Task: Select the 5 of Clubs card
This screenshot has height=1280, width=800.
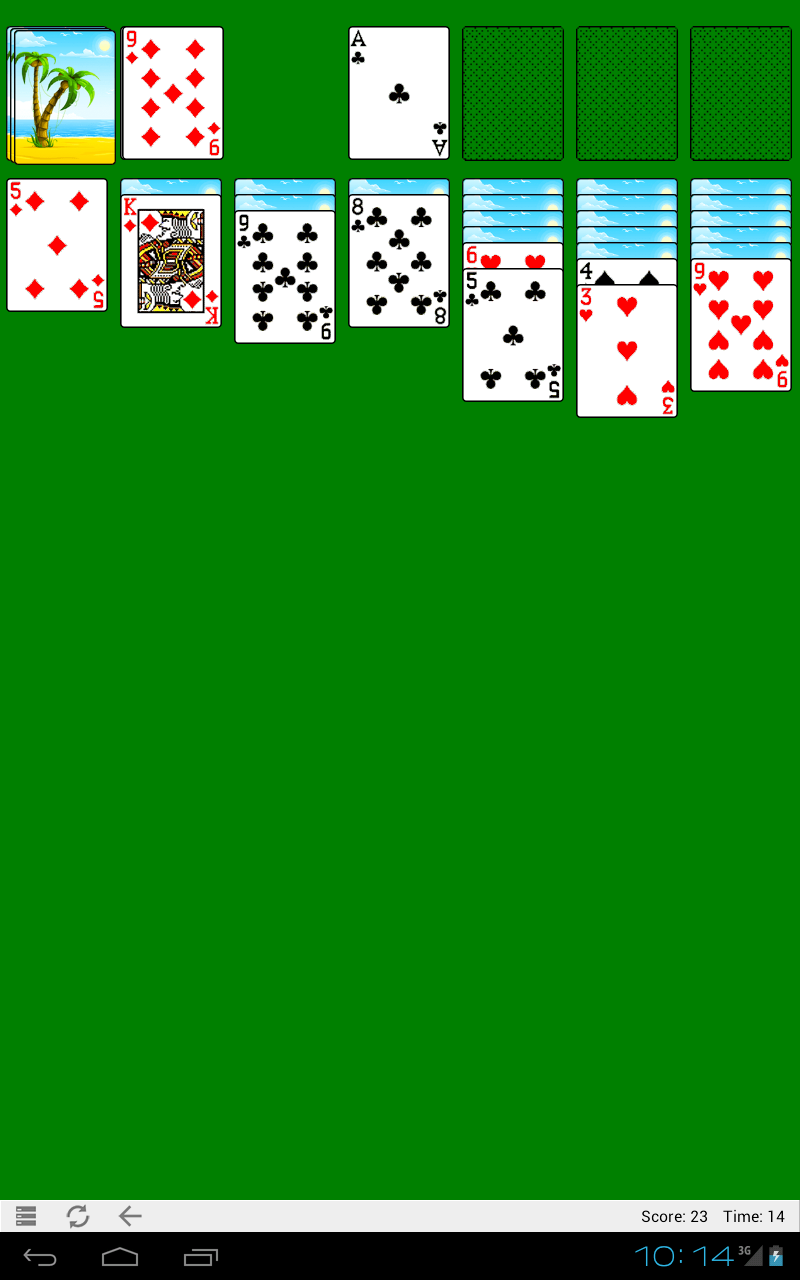Action: click(513, 335)
